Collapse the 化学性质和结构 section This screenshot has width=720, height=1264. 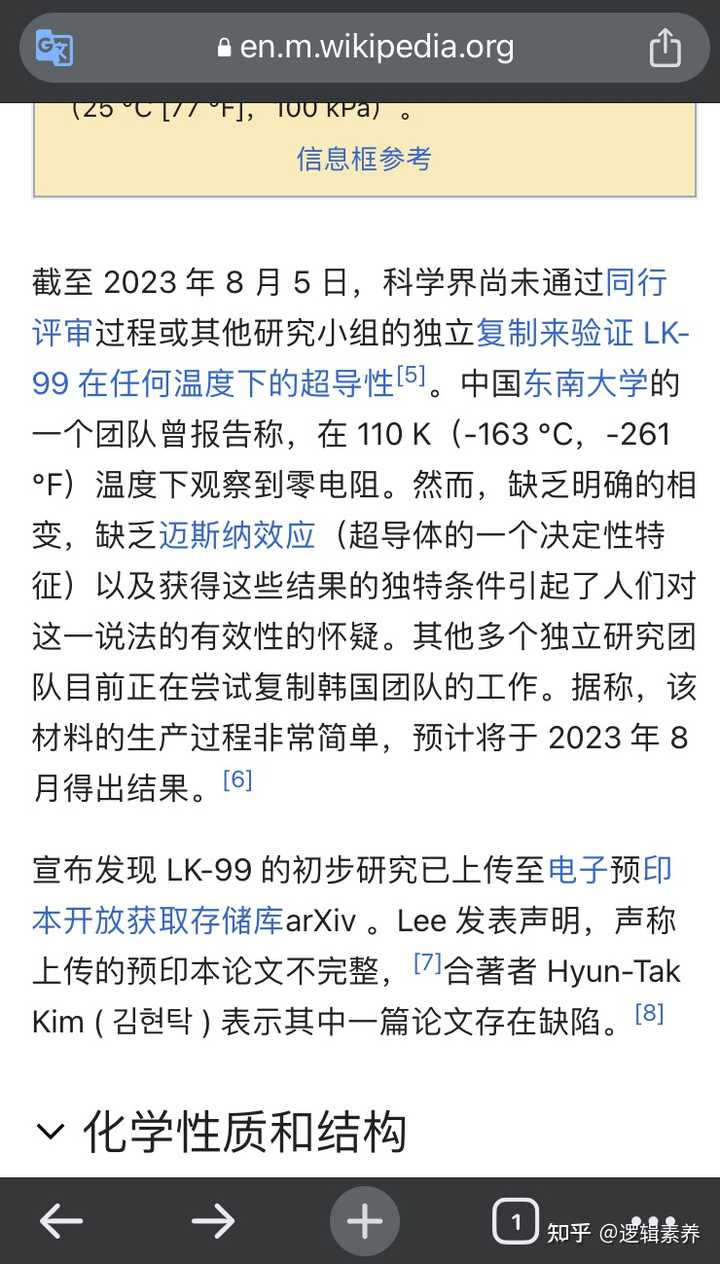(x=48, y=1132)
